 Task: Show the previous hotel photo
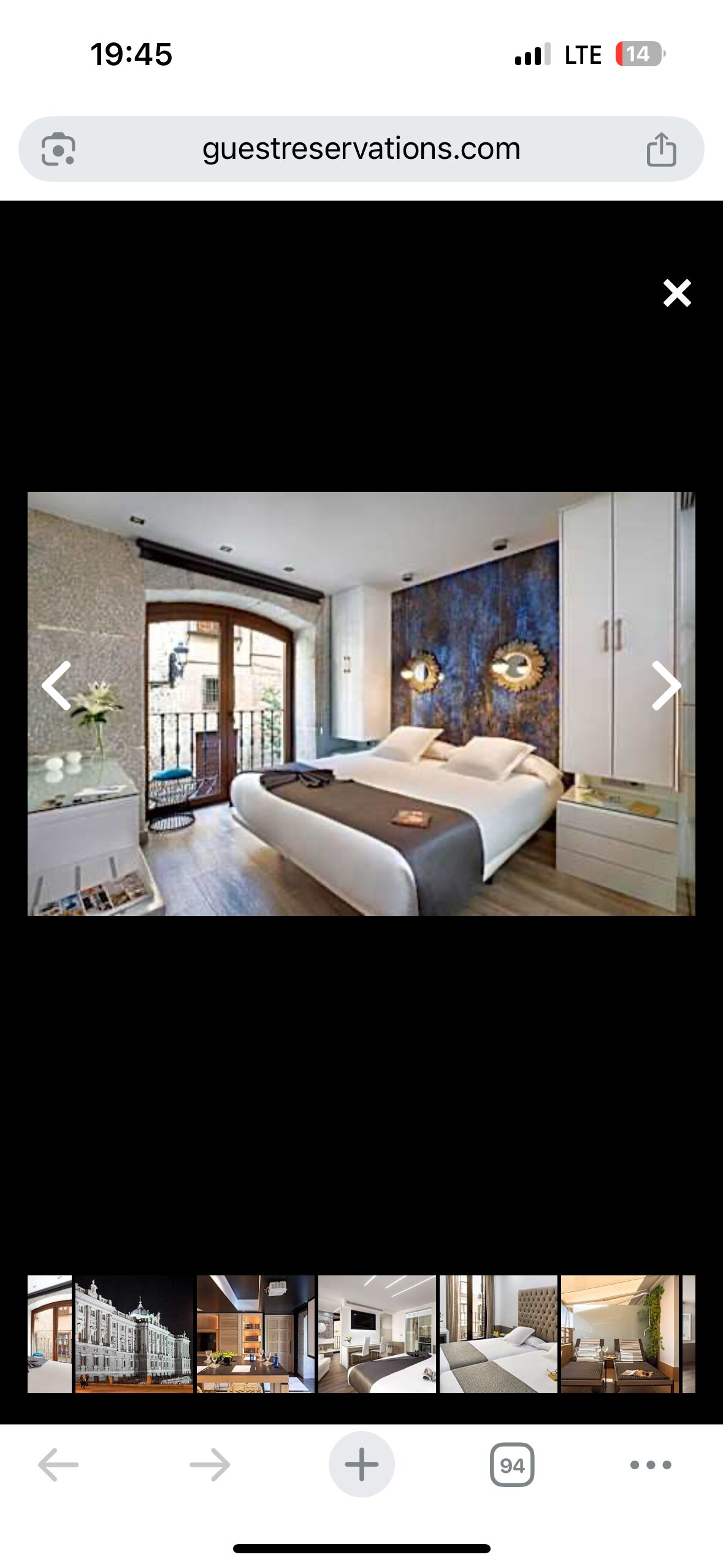[56, 686]
